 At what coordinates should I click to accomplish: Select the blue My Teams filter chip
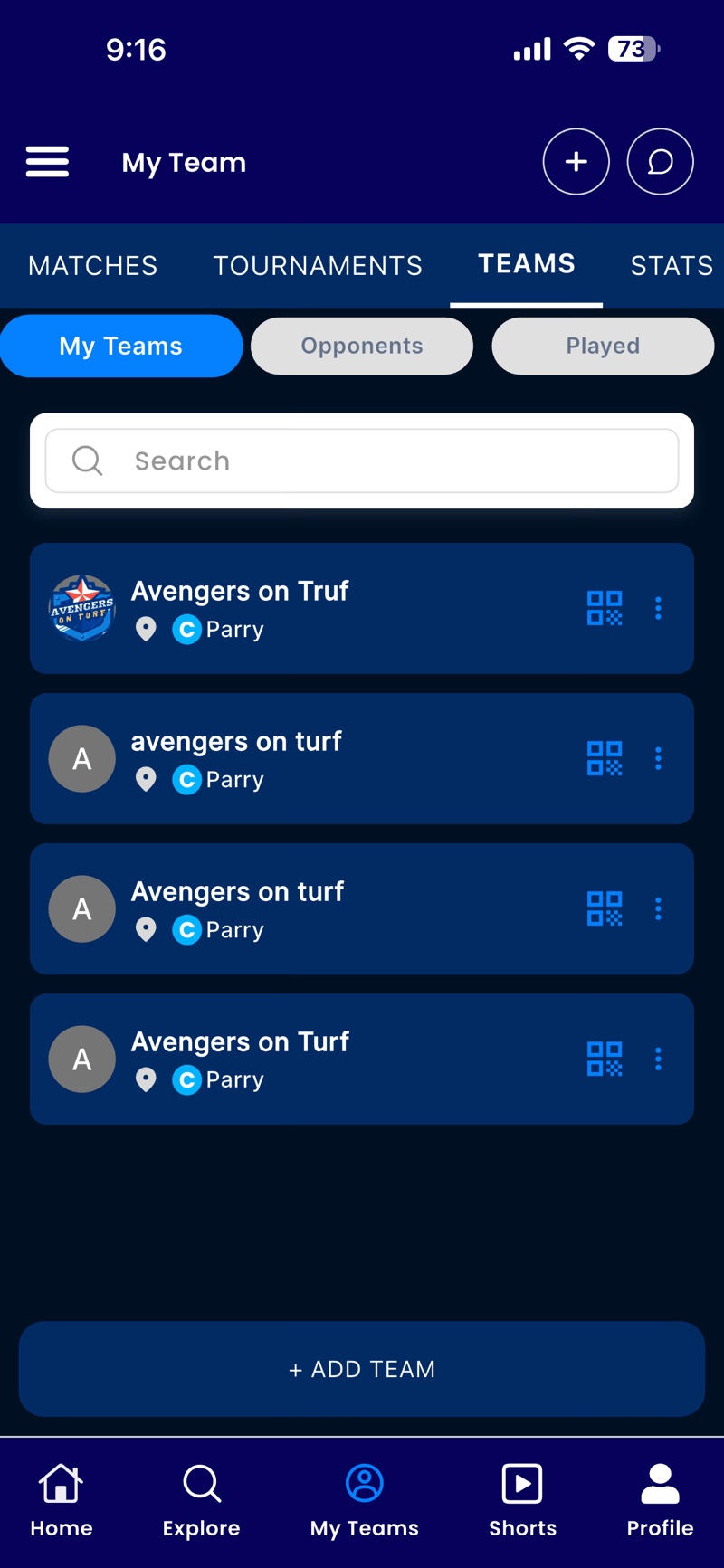point(121,346)
